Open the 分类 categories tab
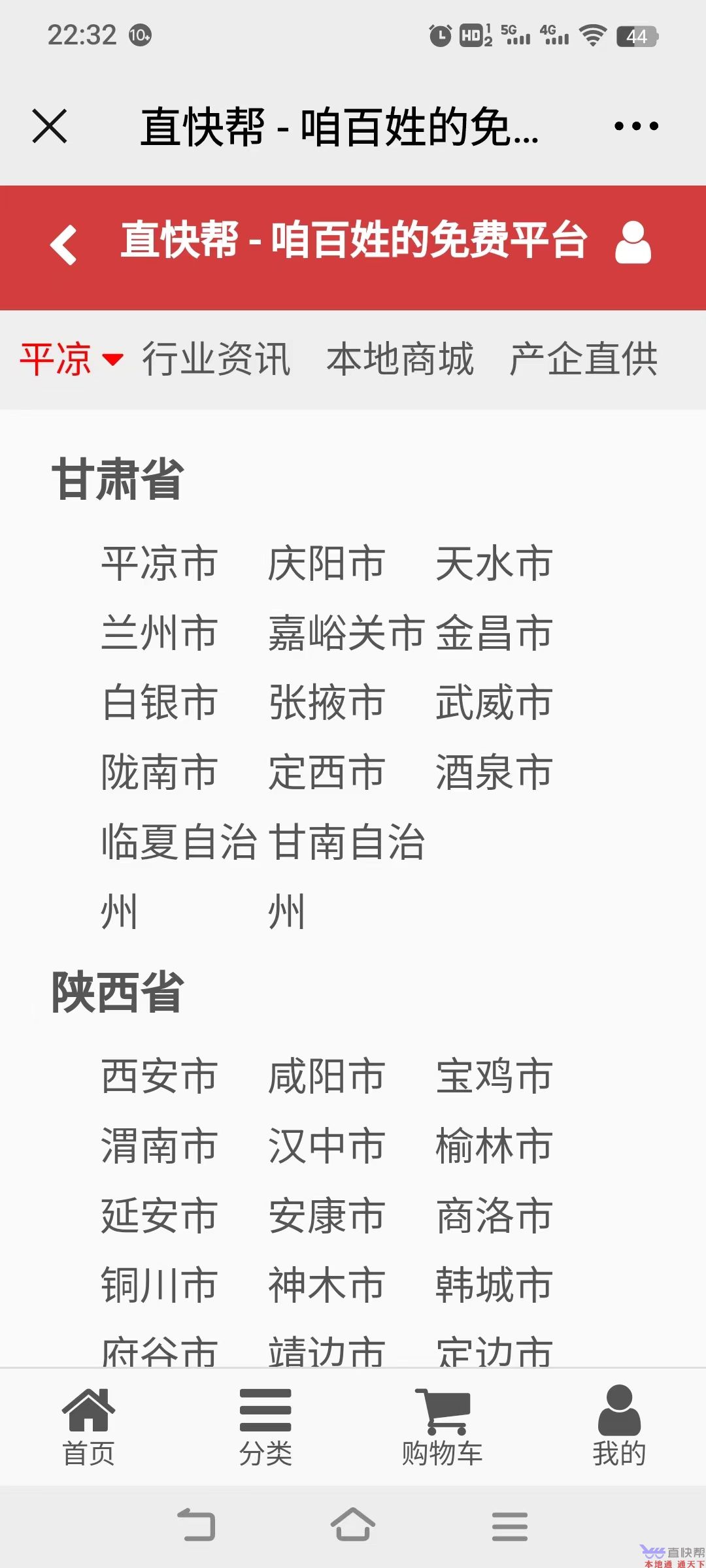 pos(265,1426)
